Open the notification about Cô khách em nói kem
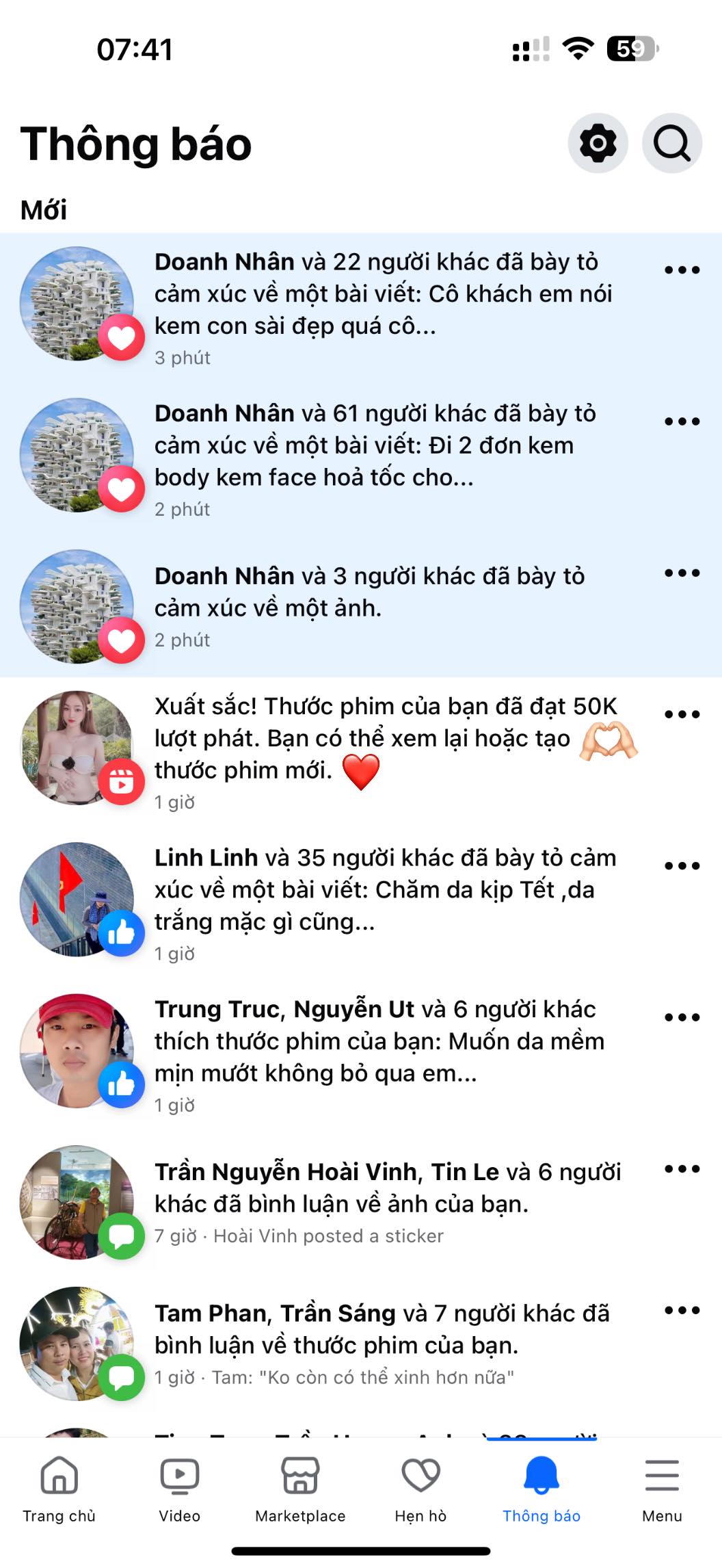 click(x=361, y=309)
